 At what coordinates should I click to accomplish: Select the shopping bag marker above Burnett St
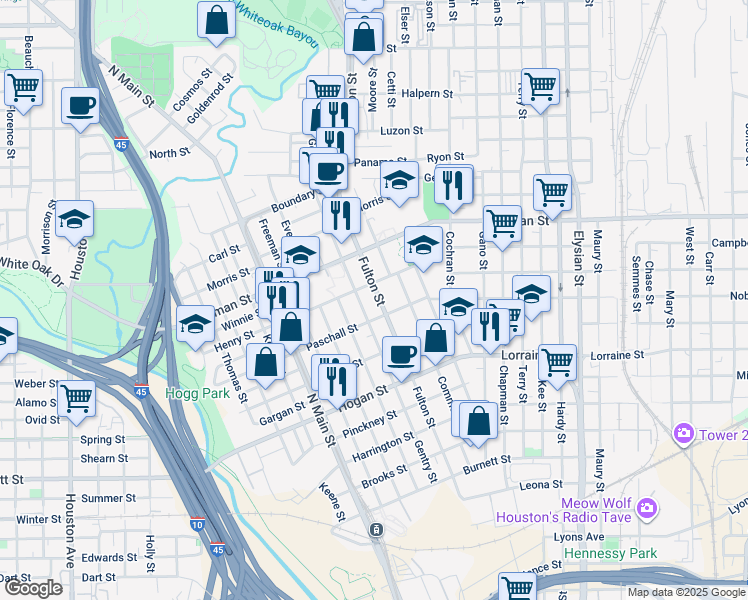479,419
